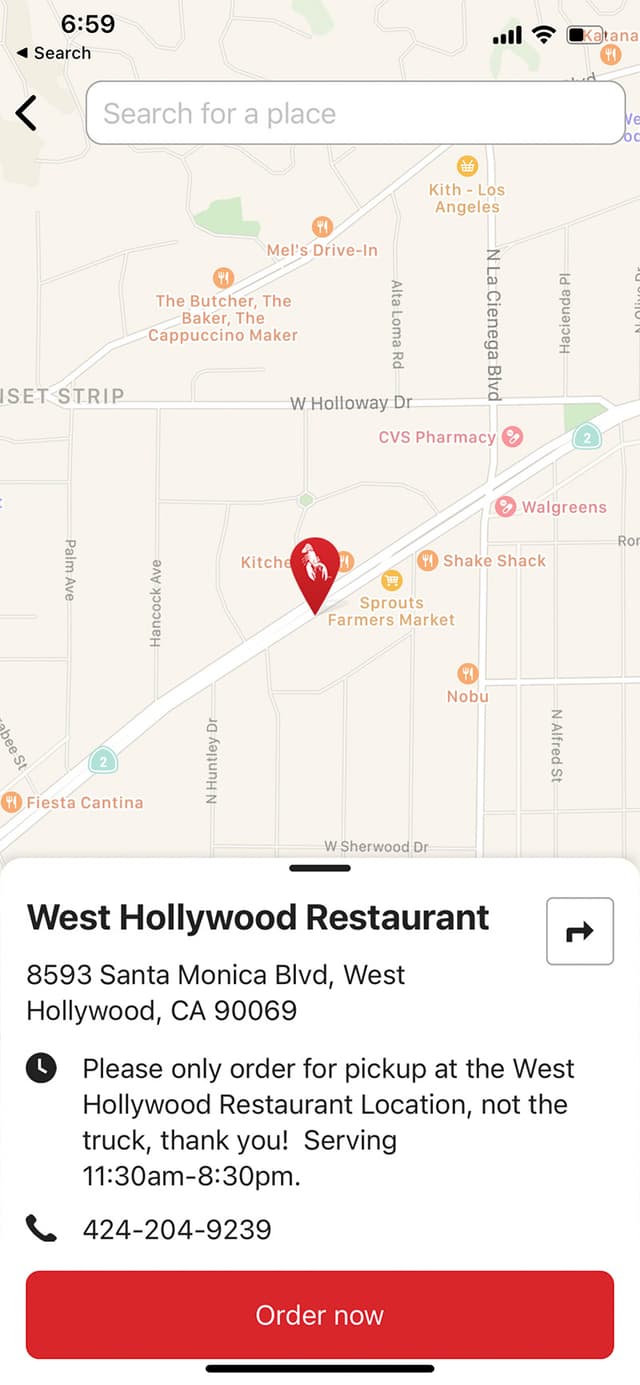Call 424-204-9239

point(176,1229)
